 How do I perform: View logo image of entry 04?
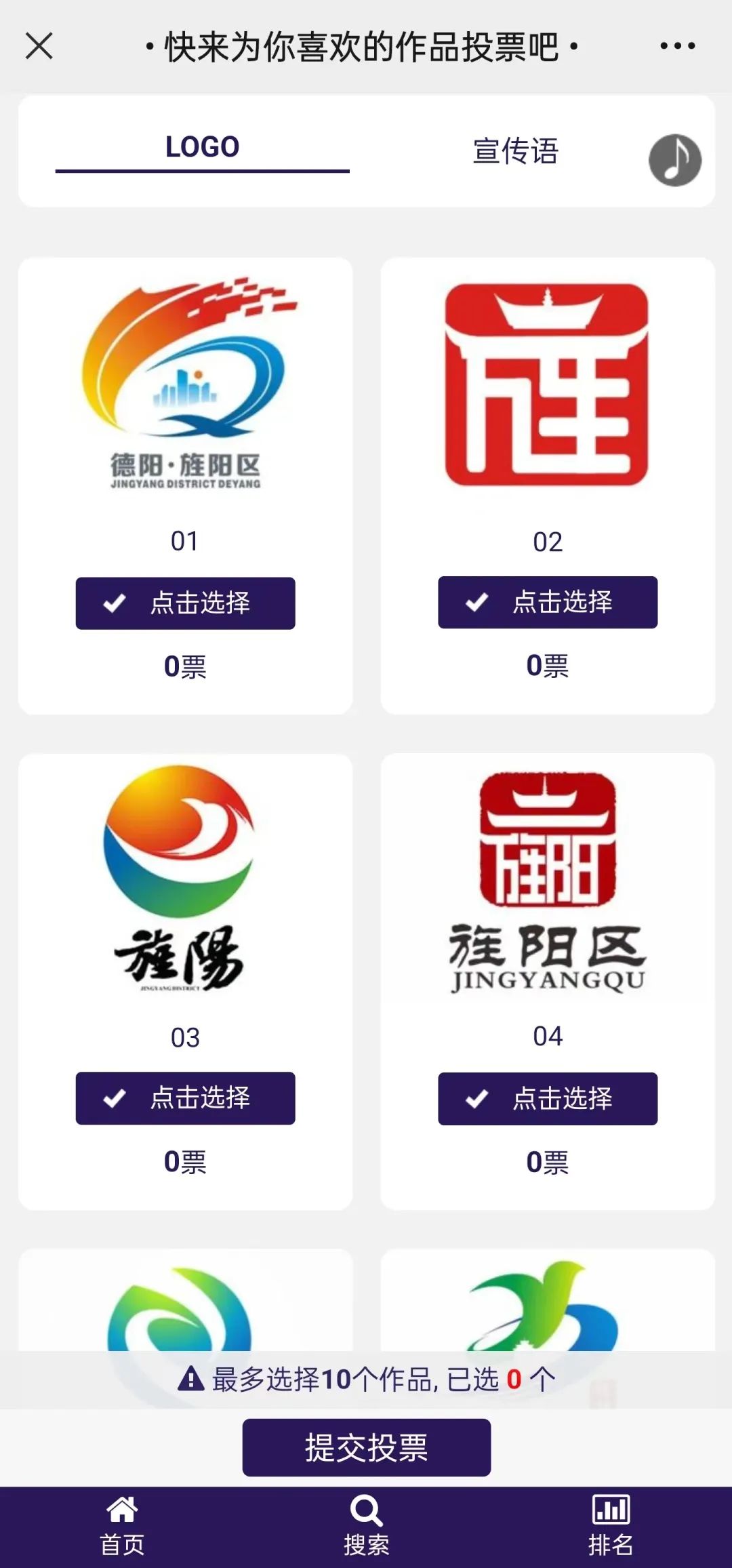548,883
